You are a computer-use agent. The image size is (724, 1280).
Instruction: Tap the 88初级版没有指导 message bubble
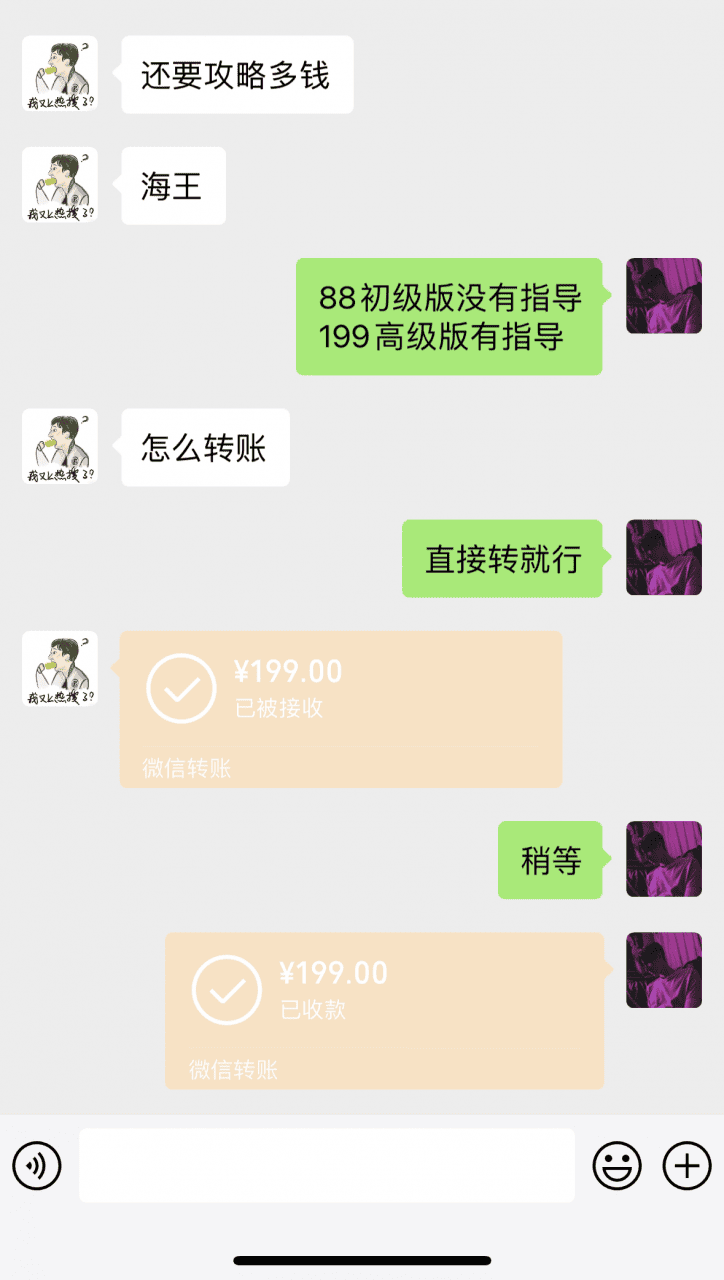(x=448, y=316)
